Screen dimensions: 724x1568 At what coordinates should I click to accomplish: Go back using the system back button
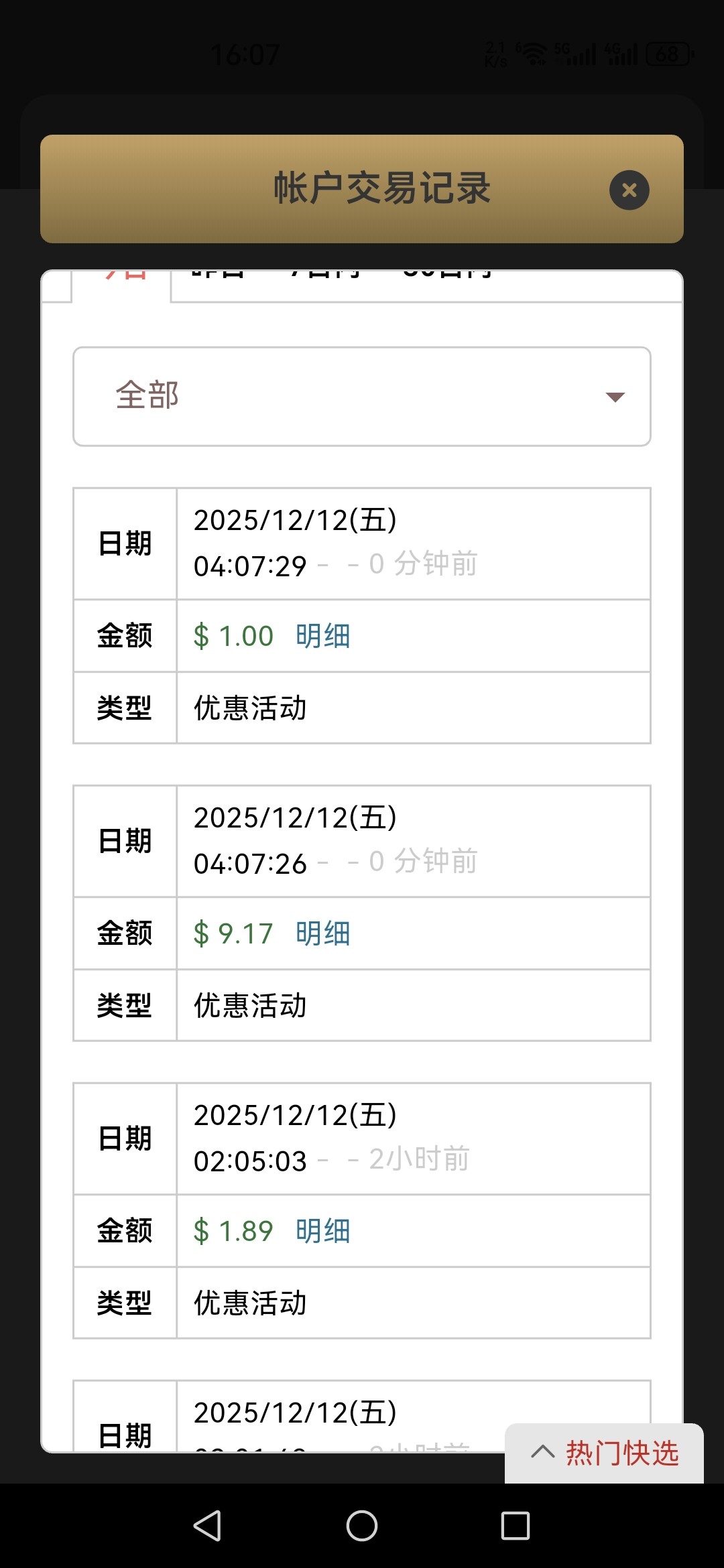click(208, 1526)
